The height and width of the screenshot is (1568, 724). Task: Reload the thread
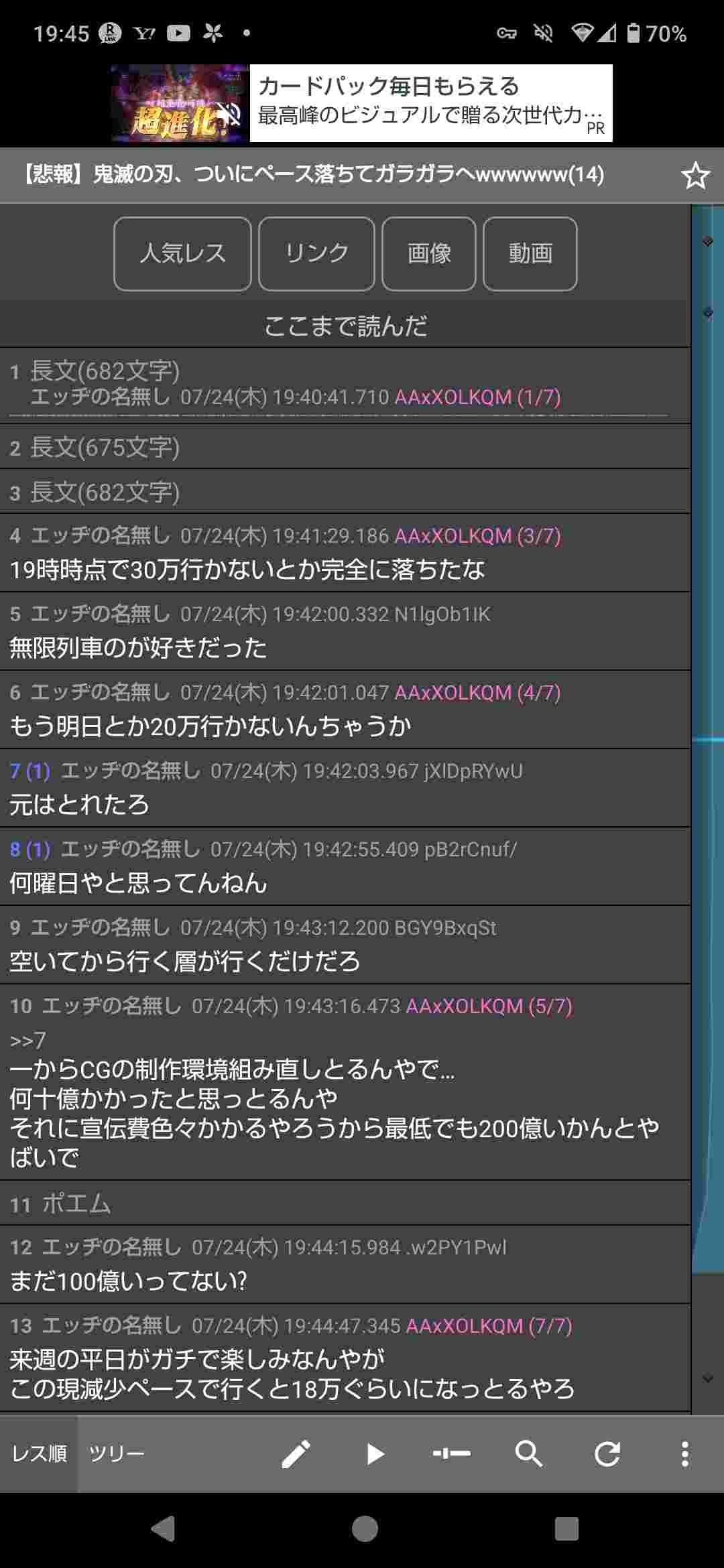[607, 1454]
